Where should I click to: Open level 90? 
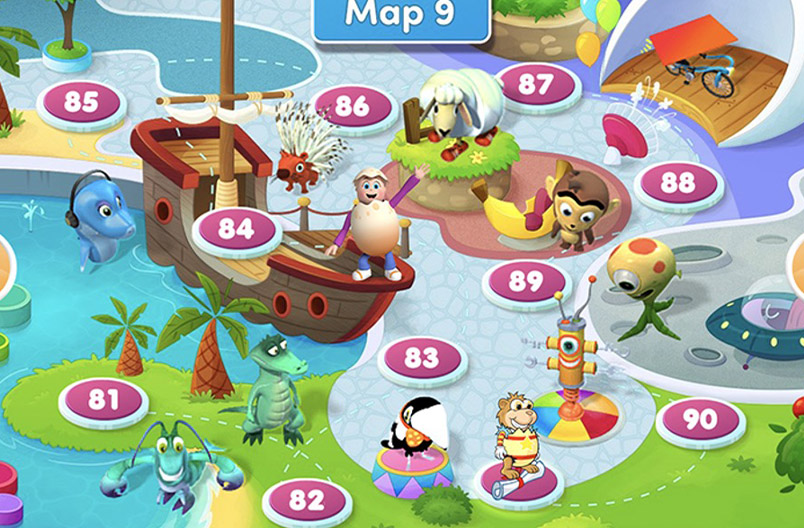pos(700,418)
